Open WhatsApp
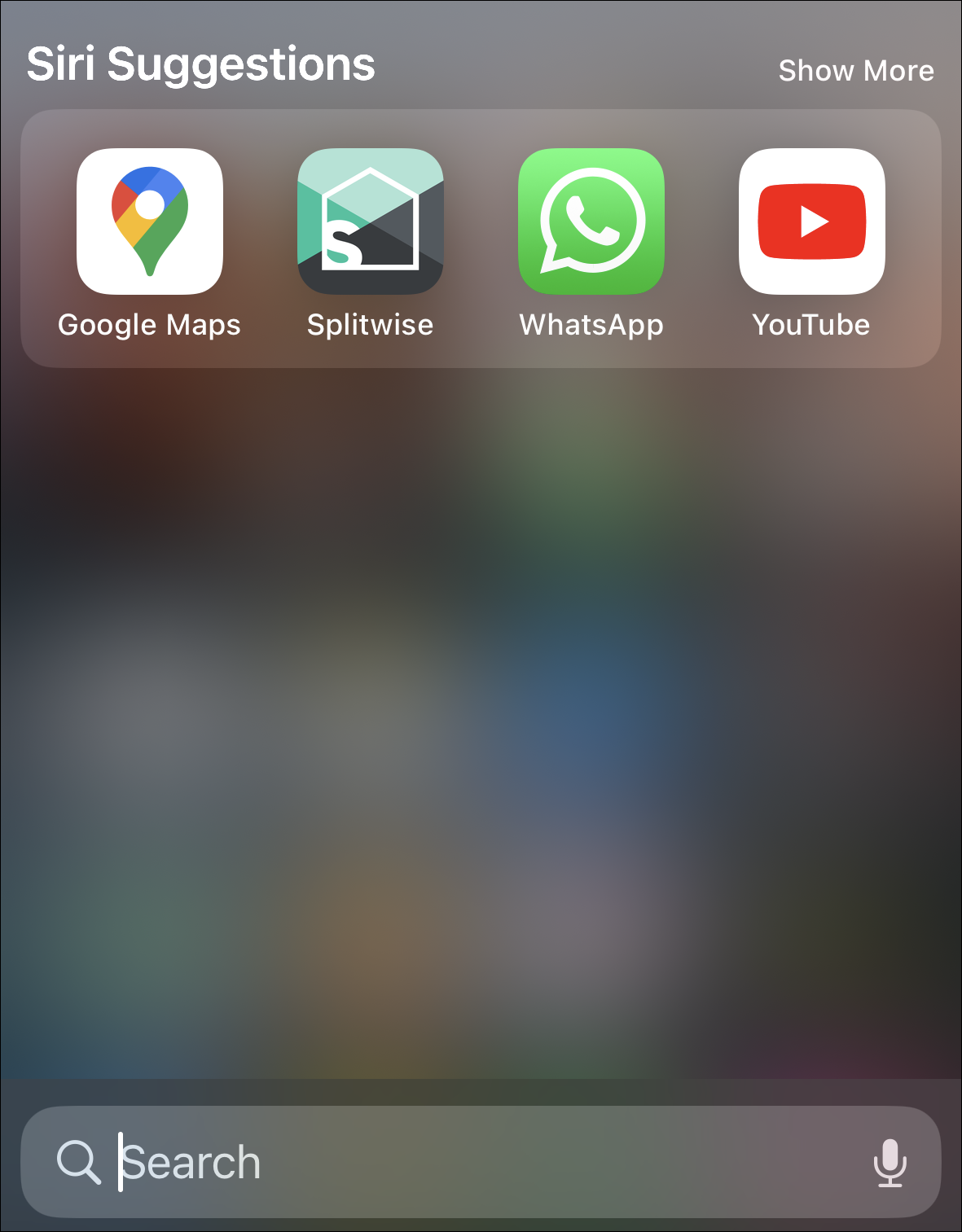The height and width of the screenshot is (1232, 962). pyautogui.click(x=591, y=221)
